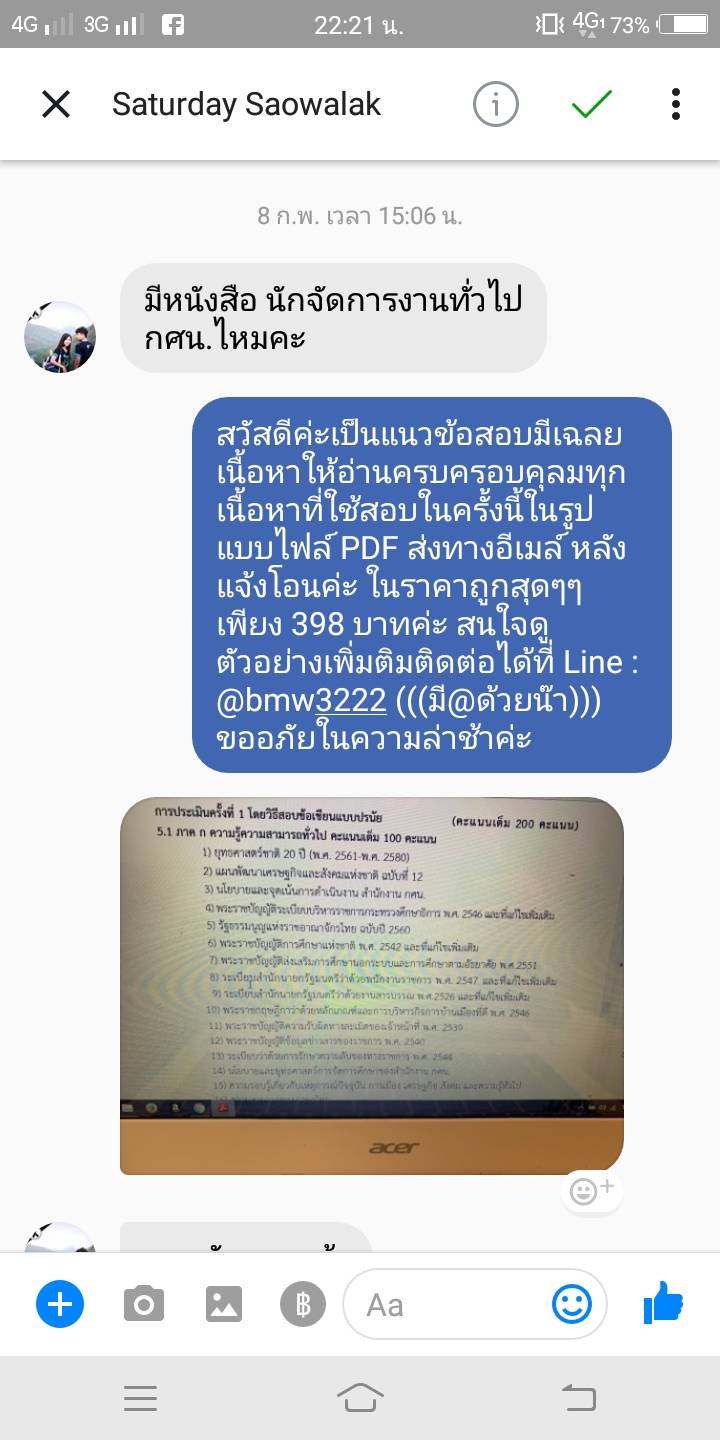
Task: View Saturday Saowalak's profile picture
Action: point(60,337)
